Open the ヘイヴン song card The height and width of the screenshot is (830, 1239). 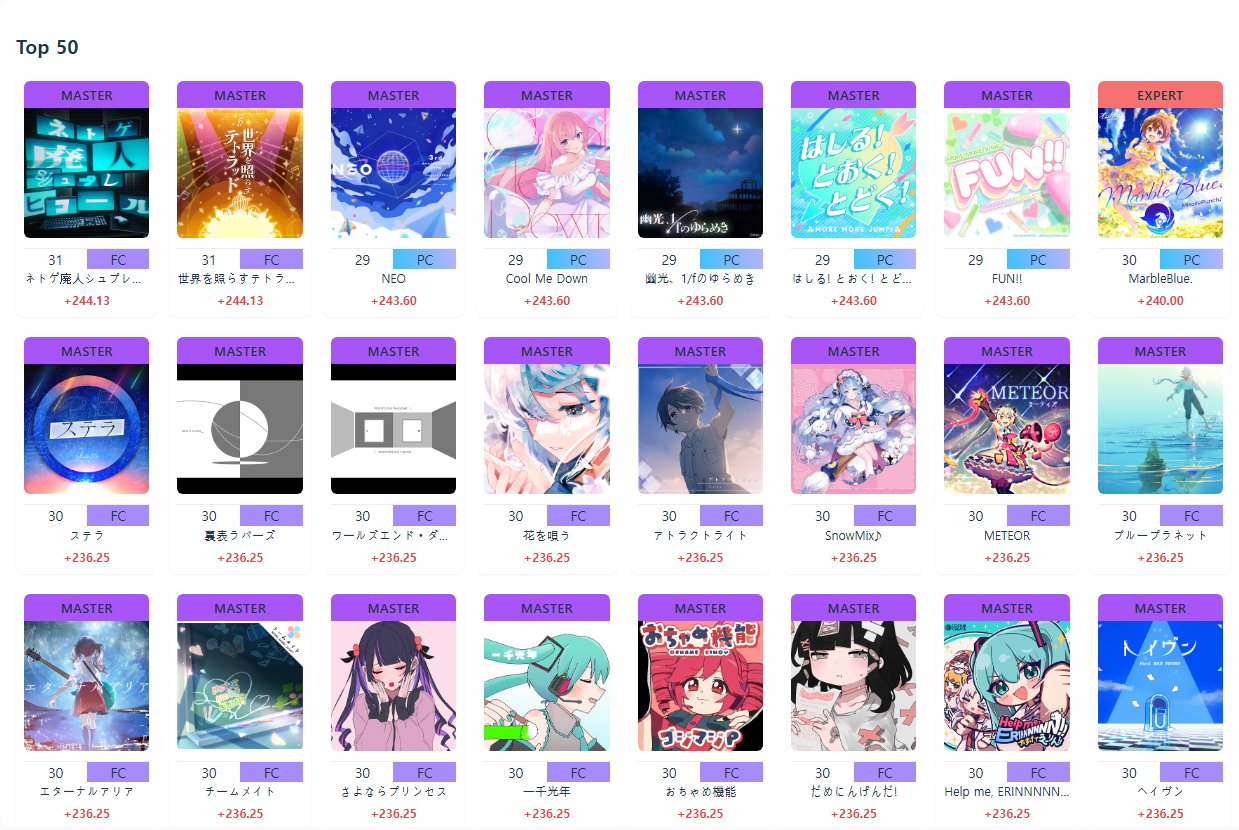point(1160,686)
